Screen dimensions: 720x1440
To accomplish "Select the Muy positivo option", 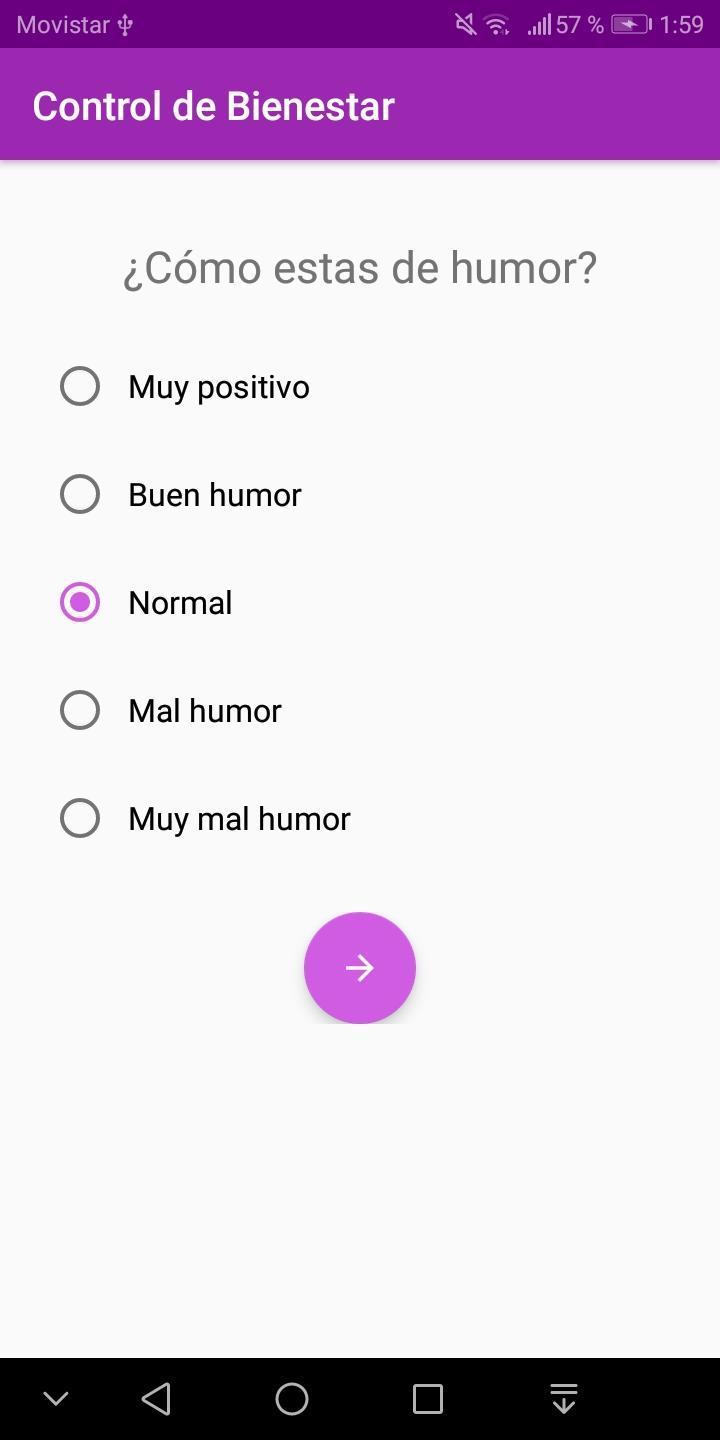I will pyautogui.click(x=185, y=386).
